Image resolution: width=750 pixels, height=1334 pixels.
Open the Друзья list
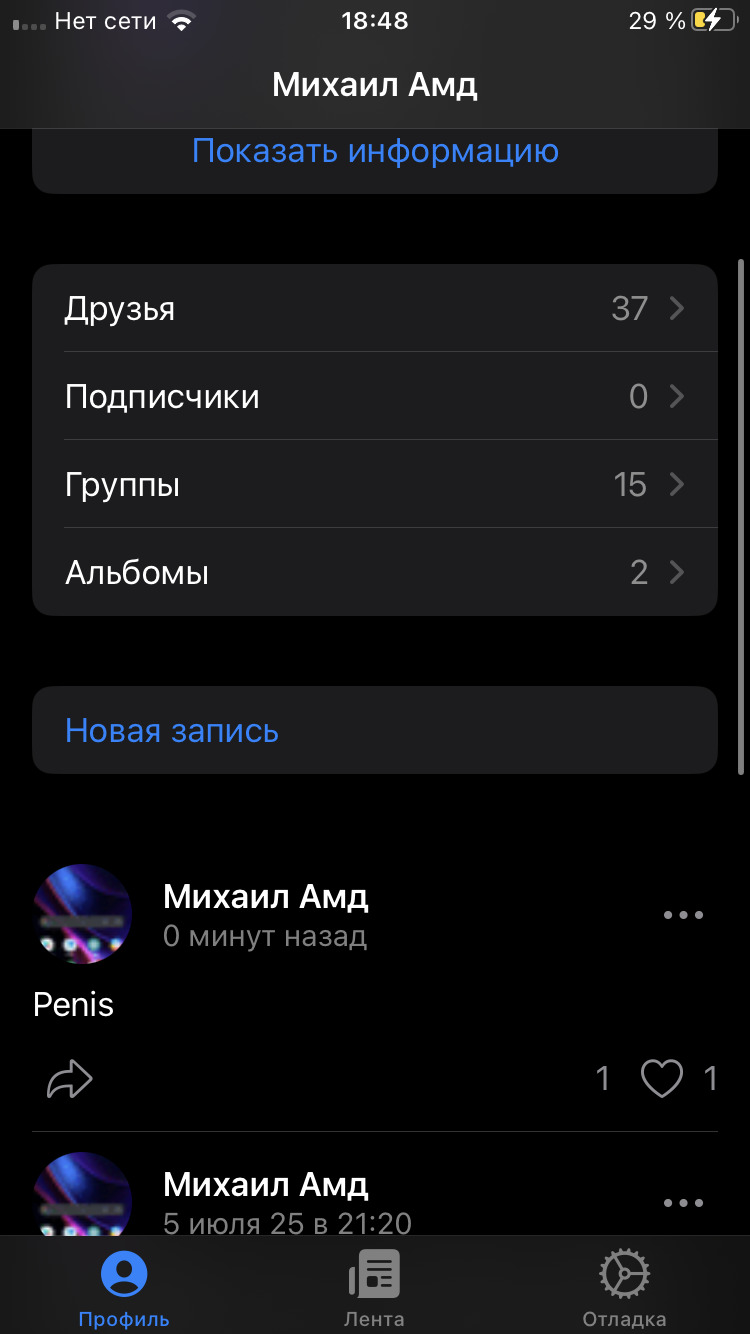(375, 308)
